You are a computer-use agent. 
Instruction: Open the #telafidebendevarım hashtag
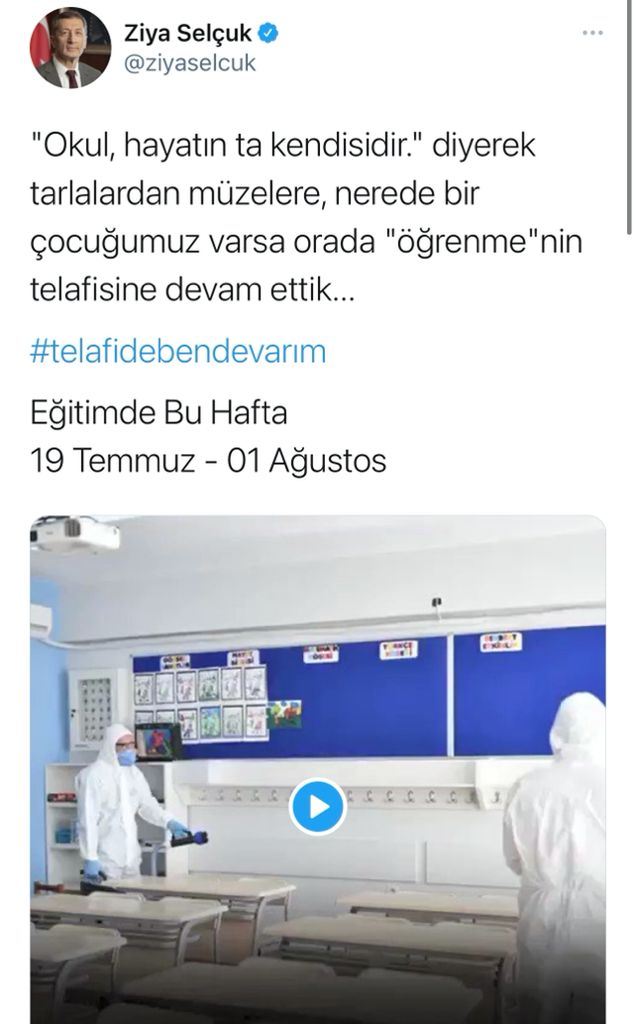point(178,352)
